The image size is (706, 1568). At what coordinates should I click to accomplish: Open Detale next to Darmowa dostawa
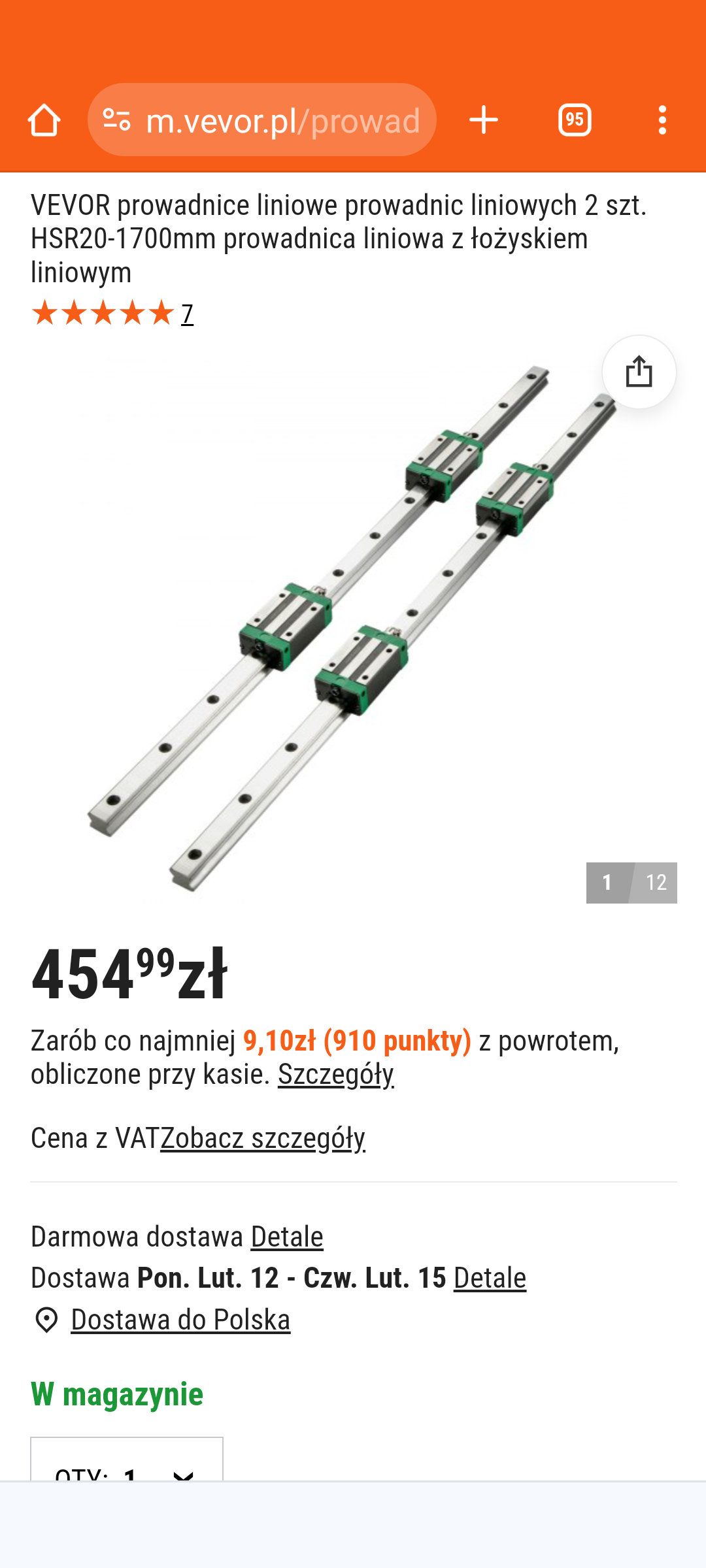tap(287, 1237)
